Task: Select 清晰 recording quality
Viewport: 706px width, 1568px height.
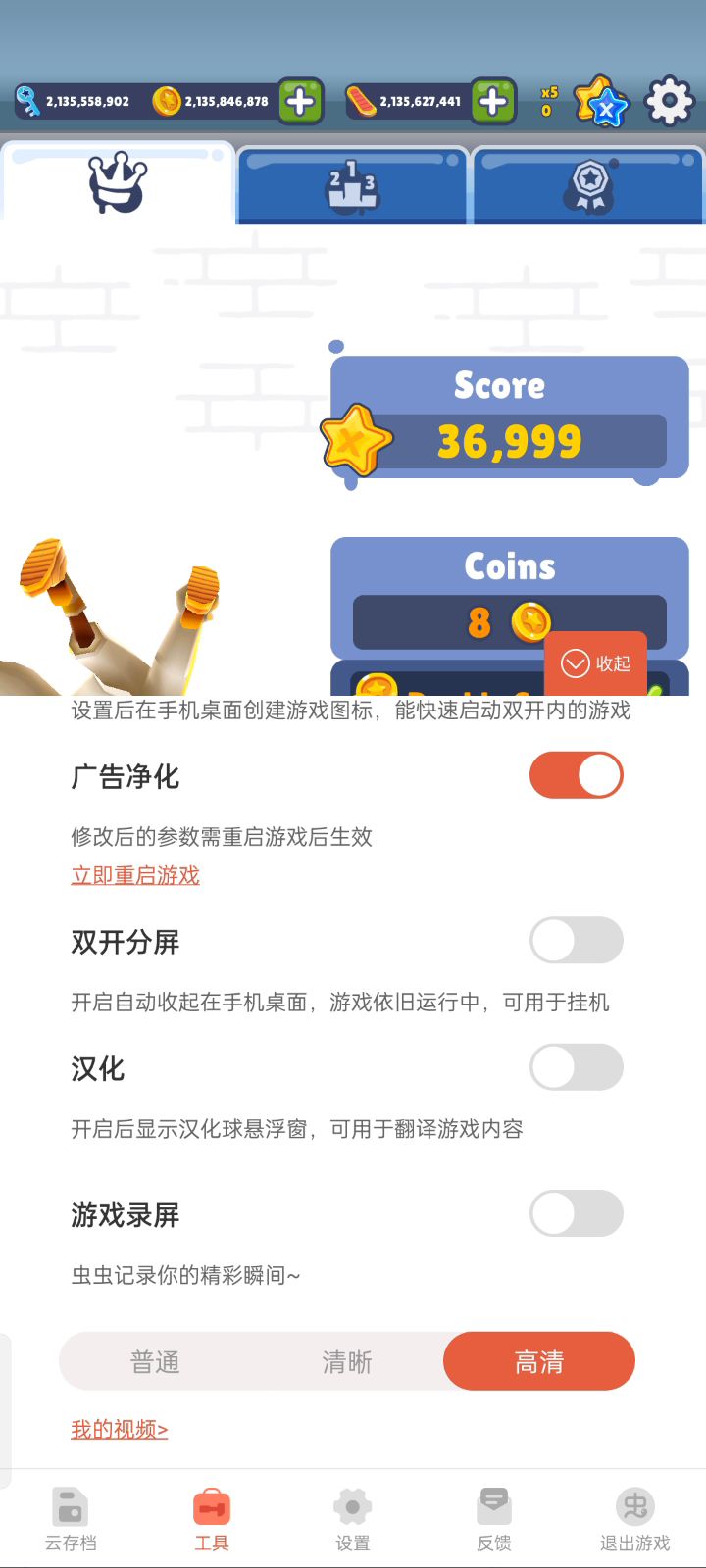Action: click(347, 1361)
